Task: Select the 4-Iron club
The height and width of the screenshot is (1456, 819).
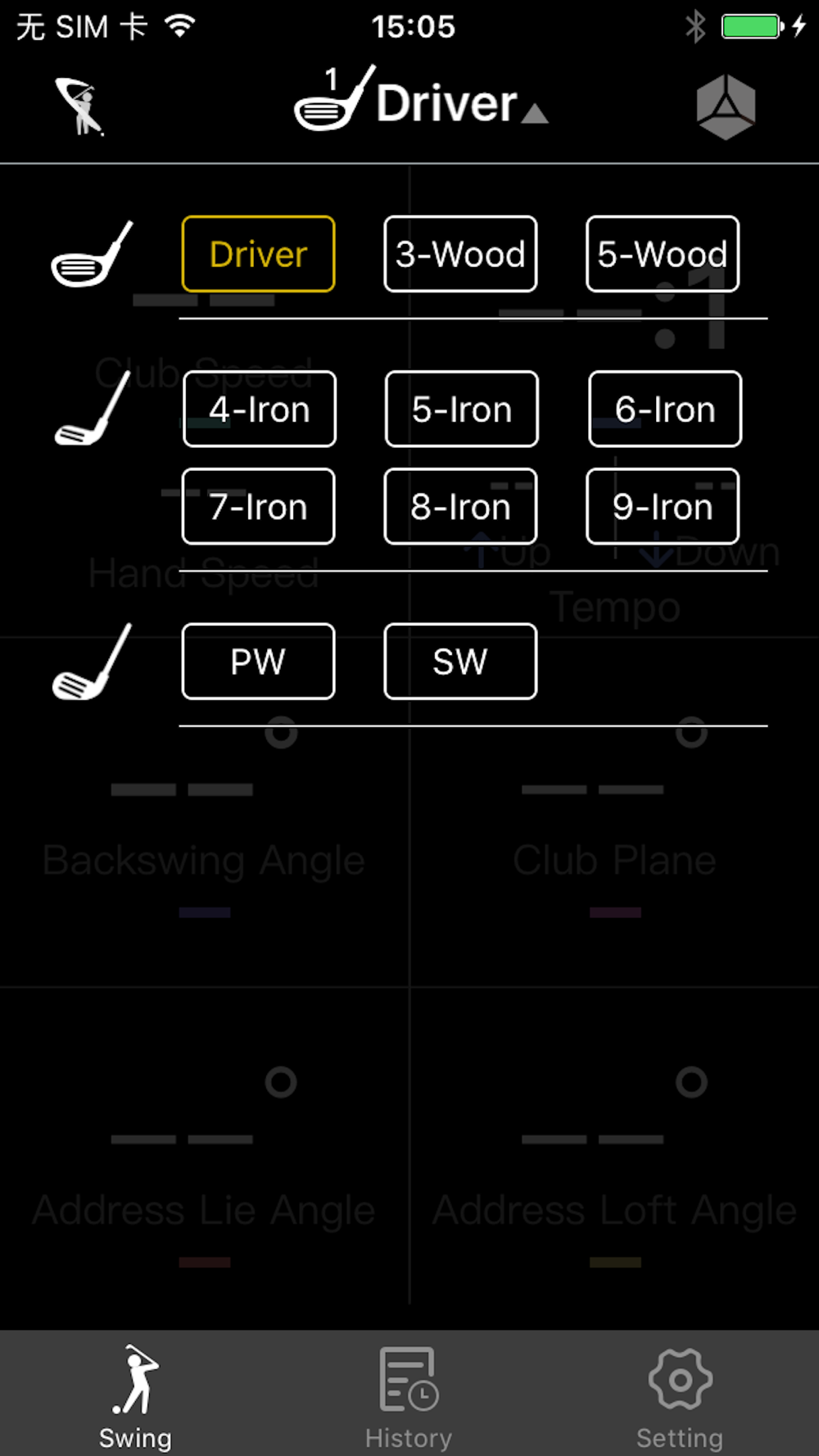Action: (x=260, y=409)
